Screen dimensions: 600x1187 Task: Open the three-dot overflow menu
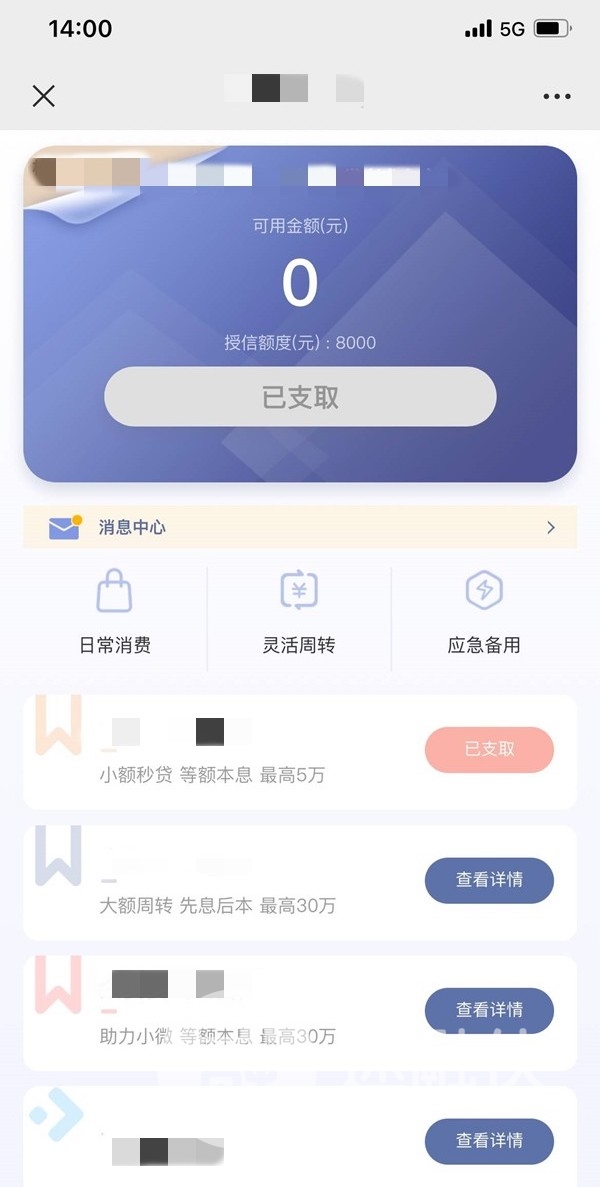pos(557,96)
